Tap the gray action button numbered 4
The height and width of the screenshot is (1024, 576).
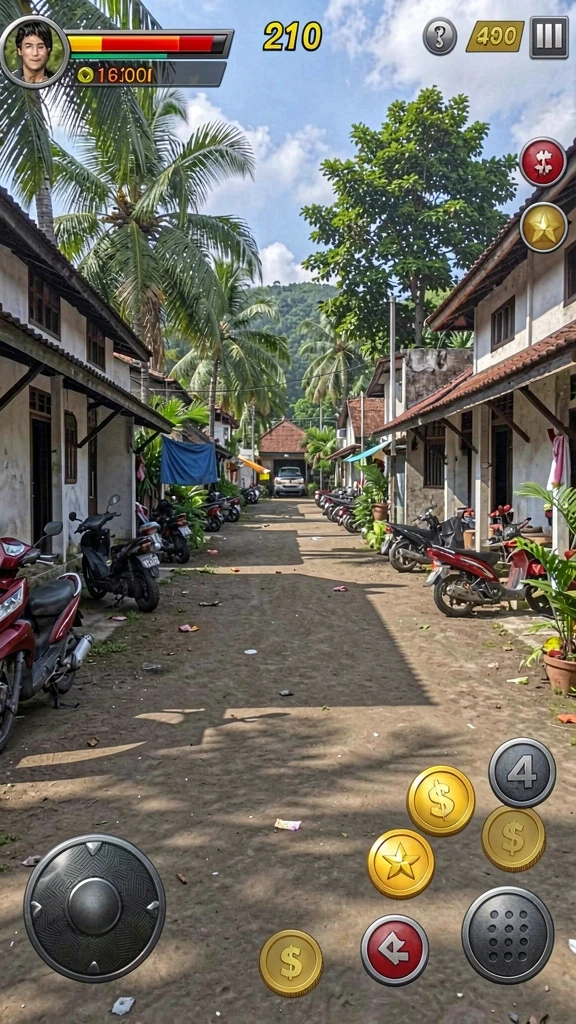point(522,773)
